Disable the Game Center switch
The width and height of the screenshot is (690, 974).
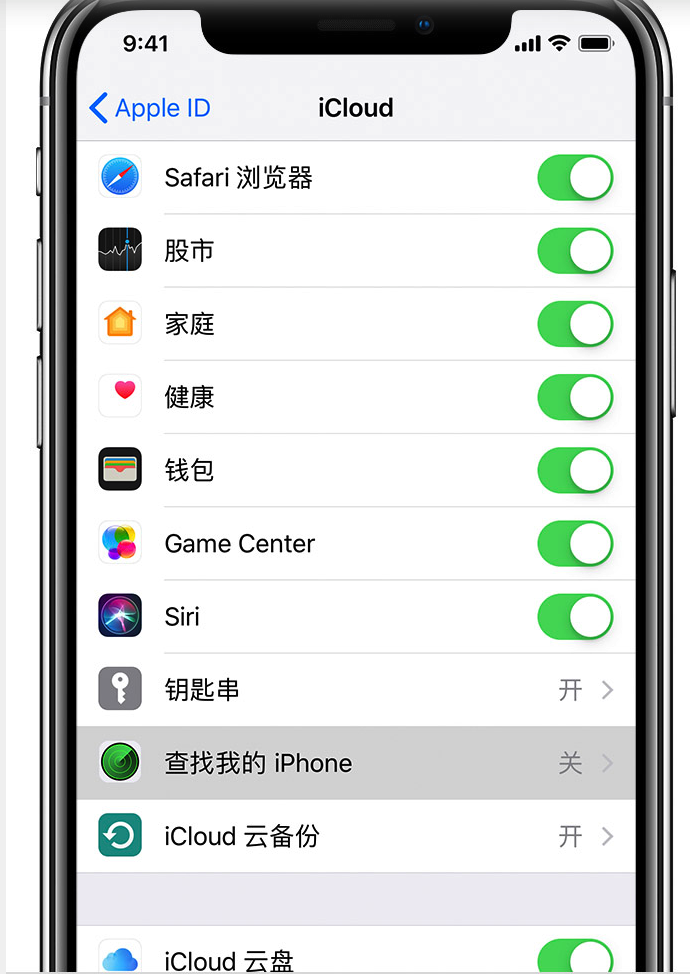pyautogui.click(x=574, y=543)
